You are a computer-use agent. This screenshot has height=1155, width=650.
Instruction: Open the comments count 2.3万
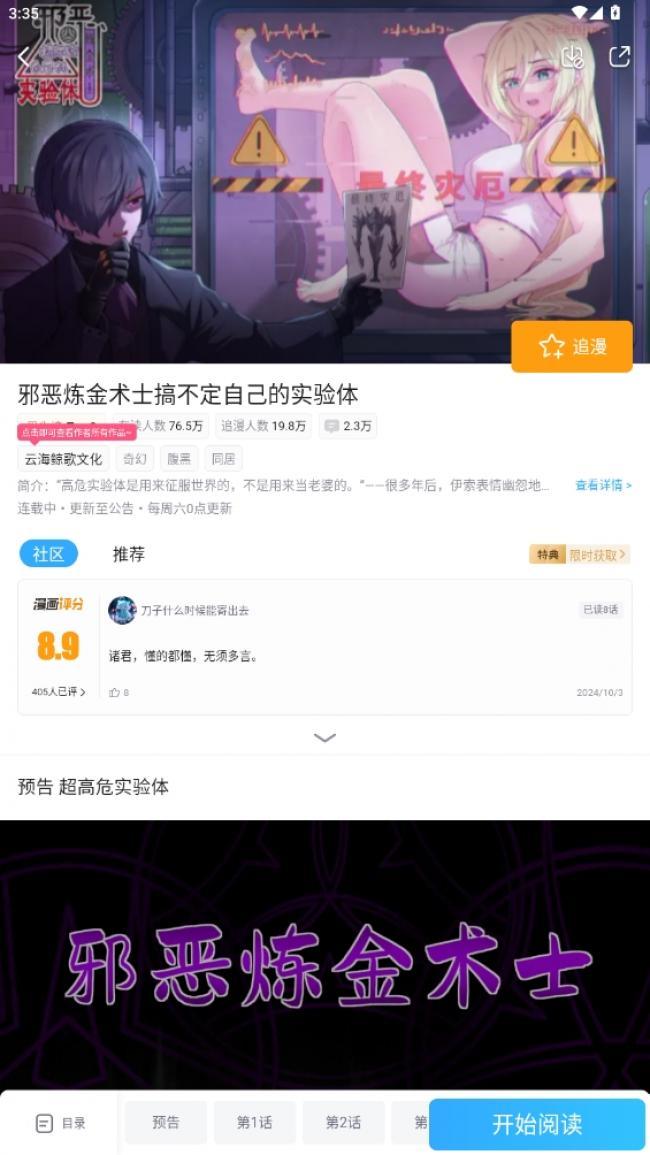[x=348, y=426]
